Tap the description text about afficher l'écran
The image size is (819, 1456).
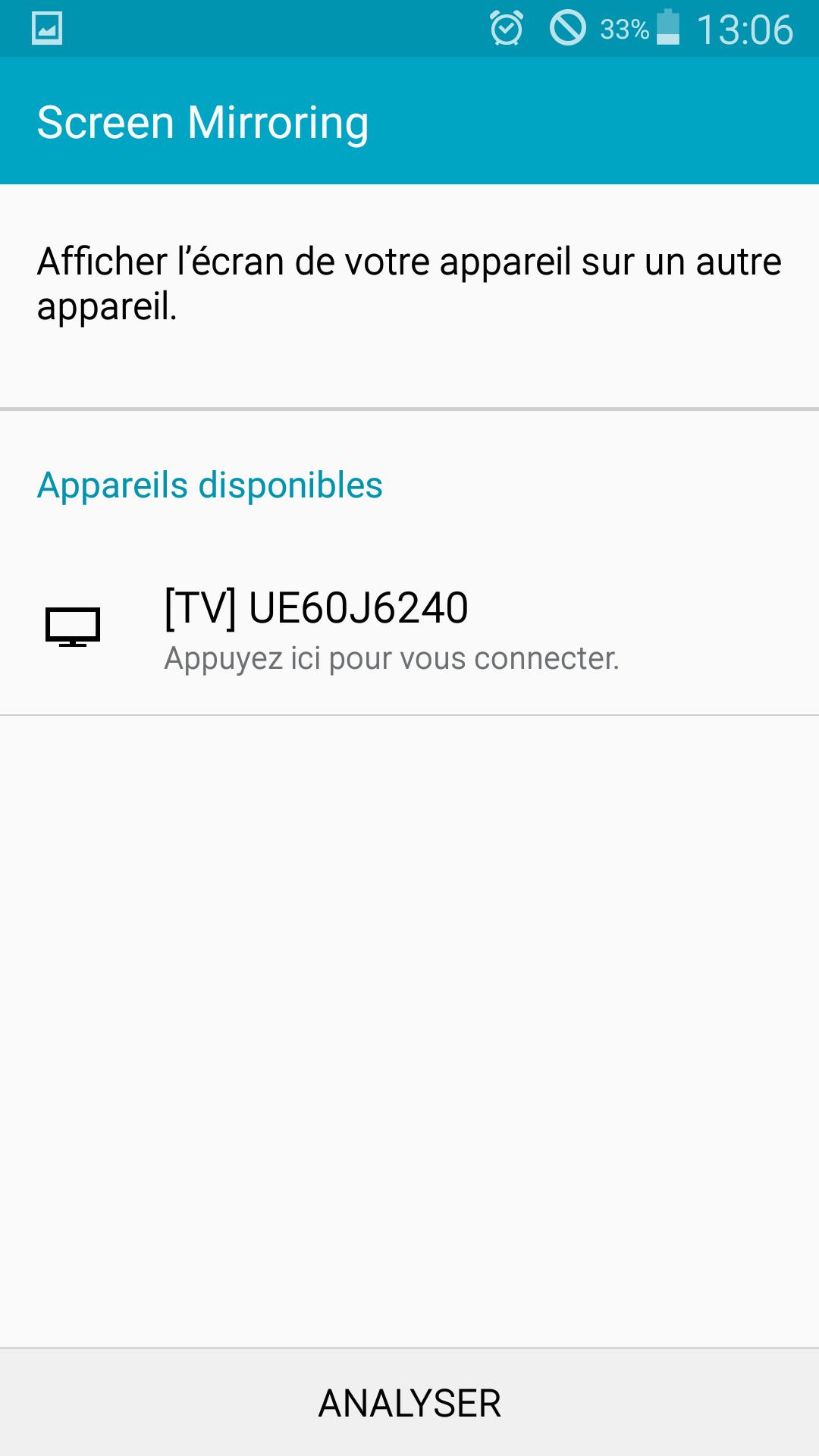click(x=409, y=284)
